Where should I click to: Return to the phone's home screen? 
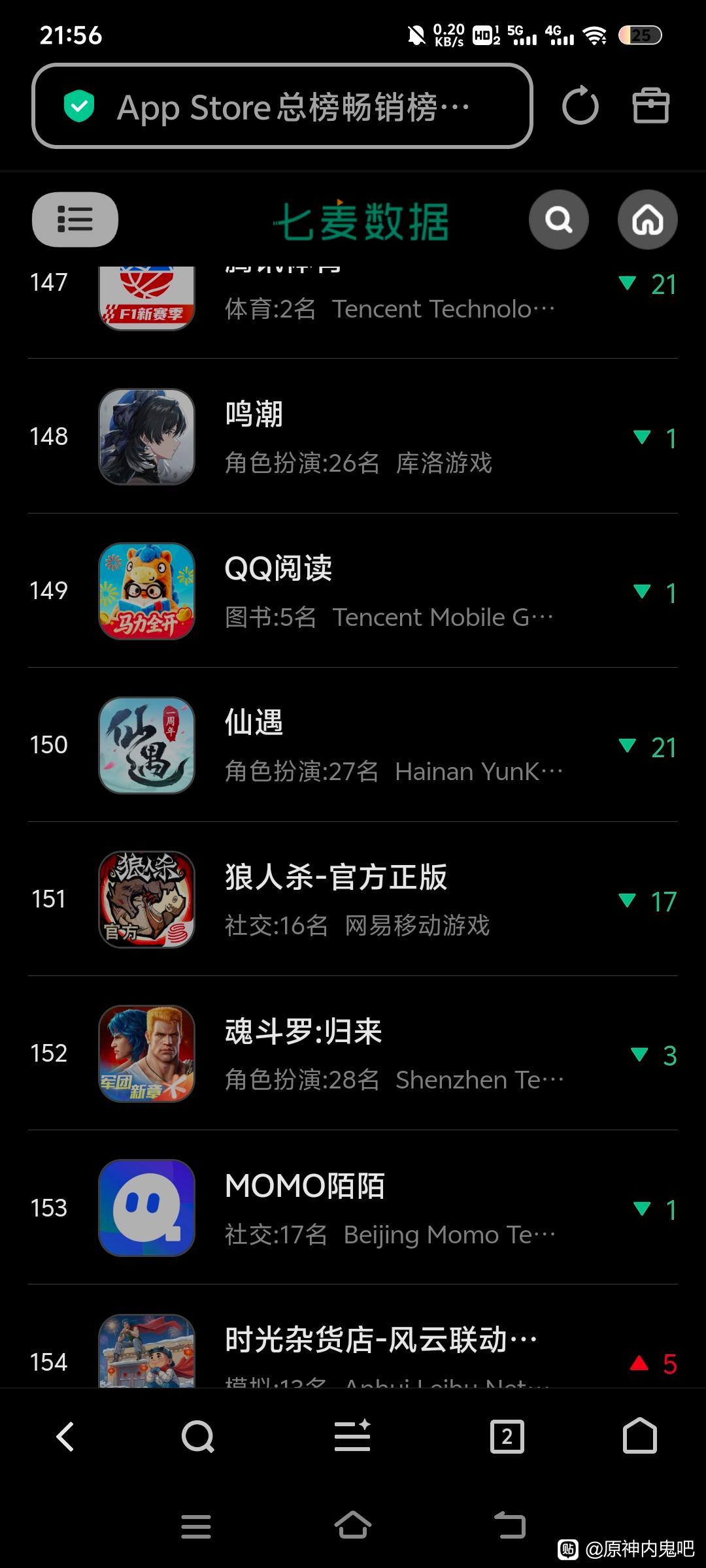tap(353, 1526)
